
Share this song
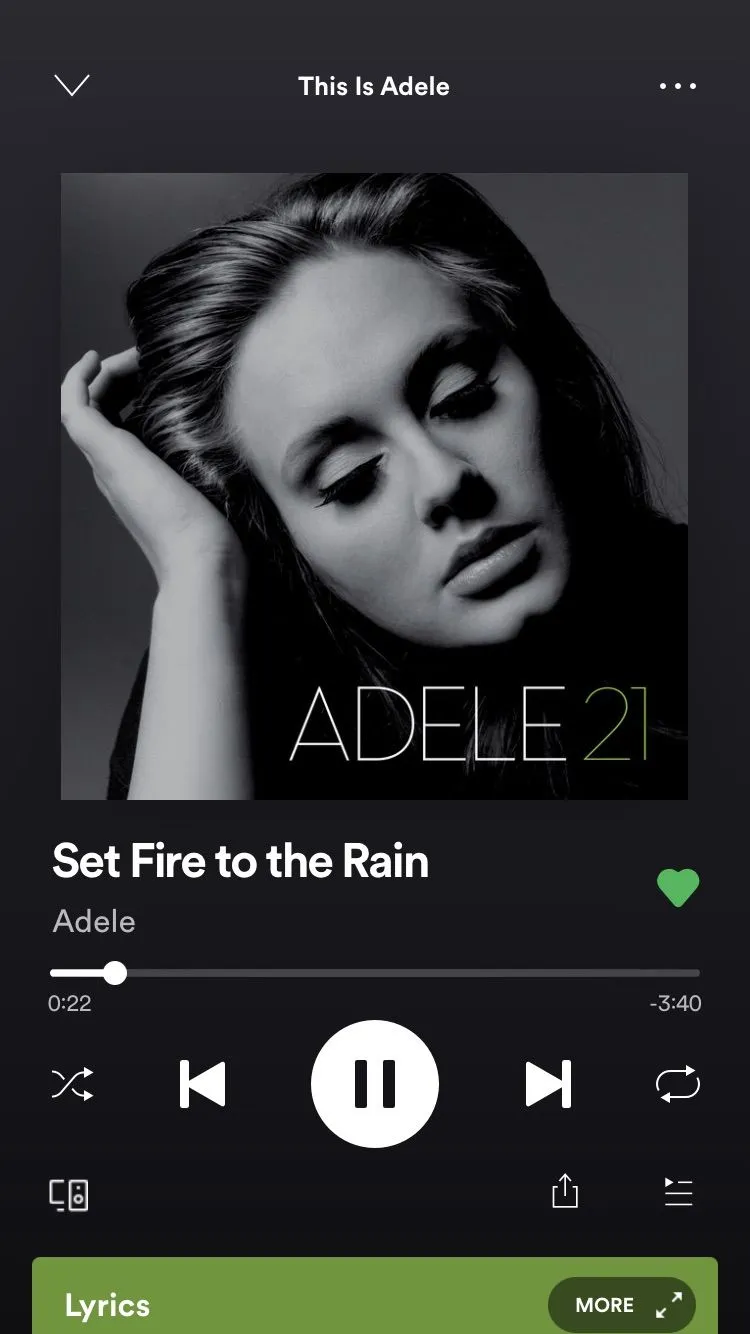click(565, 1191)
